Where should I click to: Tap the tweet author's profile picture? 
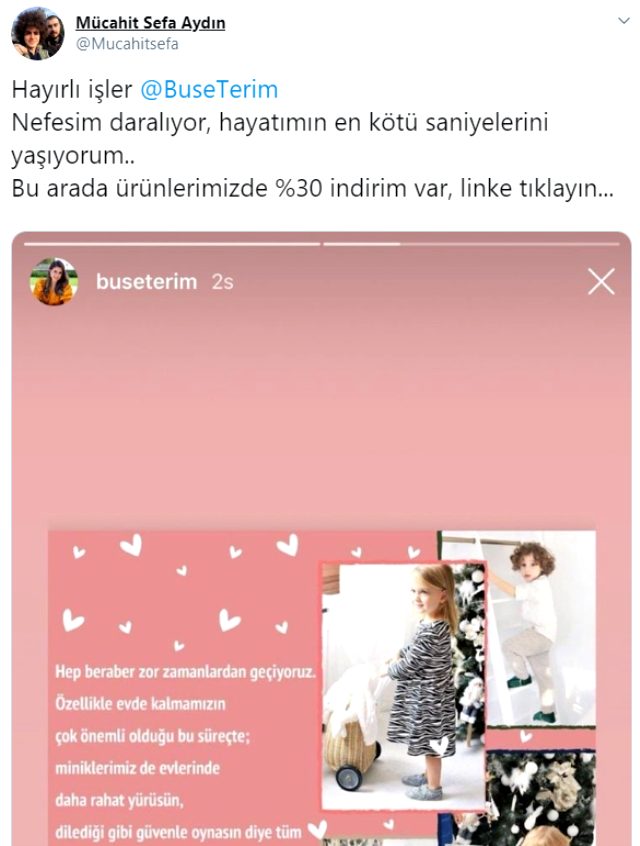tap(38, 34)
